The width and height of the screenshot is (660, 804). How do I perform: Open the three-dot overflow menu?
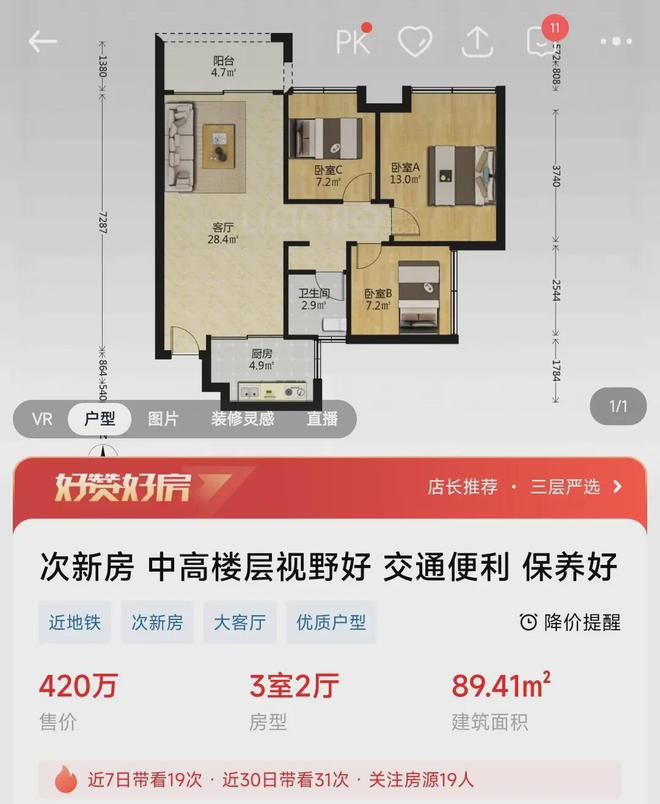coord(616,41)
